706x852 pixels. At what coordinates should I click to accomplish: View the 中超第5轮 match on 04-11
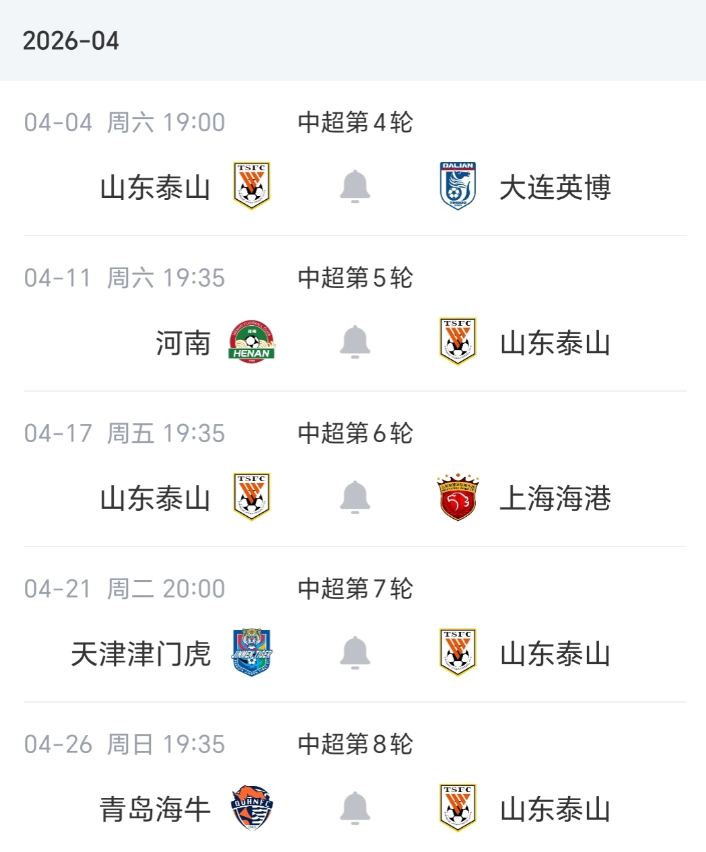[355, 278]
